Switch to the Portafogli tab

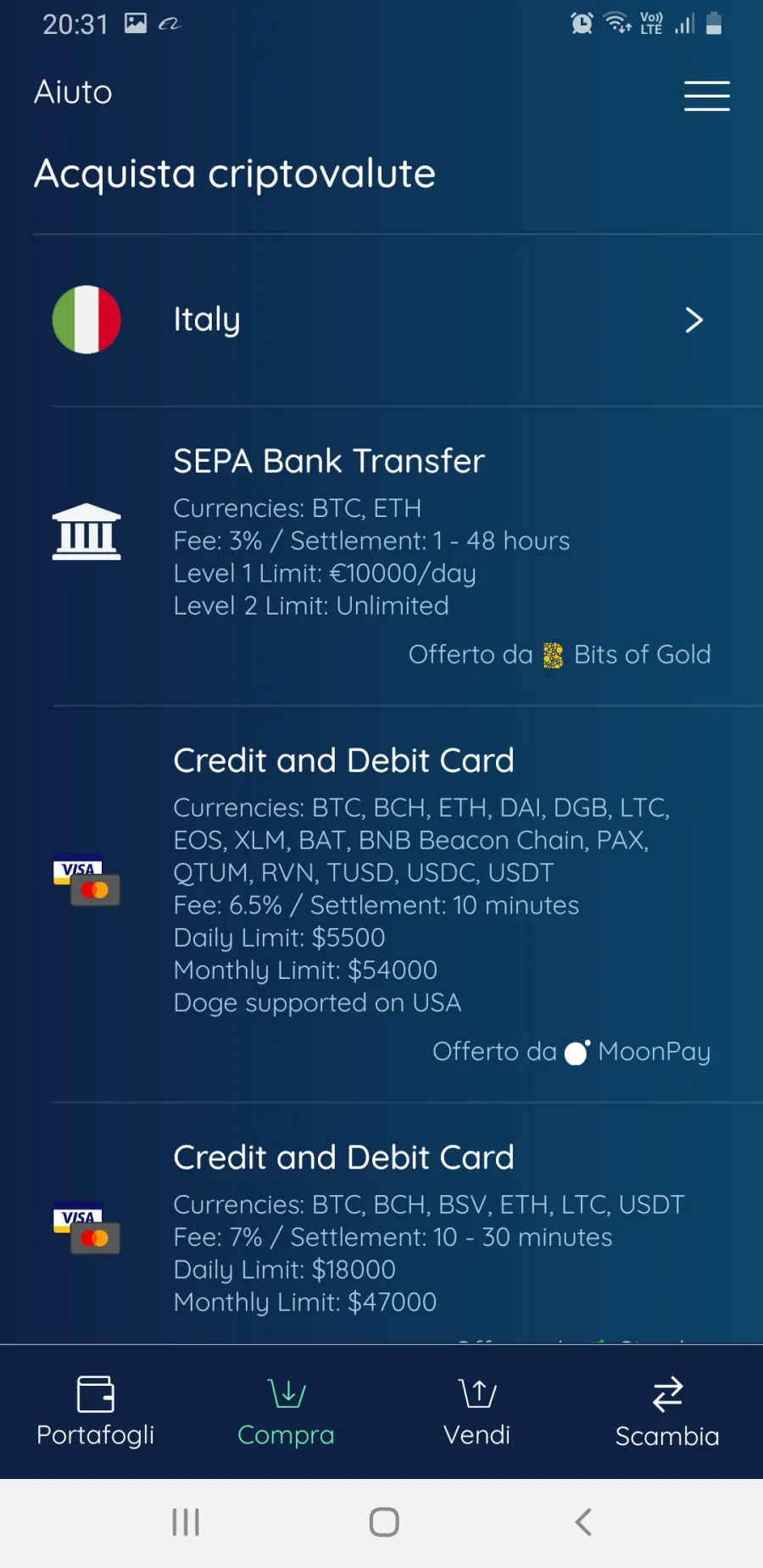pos(96,1411)
